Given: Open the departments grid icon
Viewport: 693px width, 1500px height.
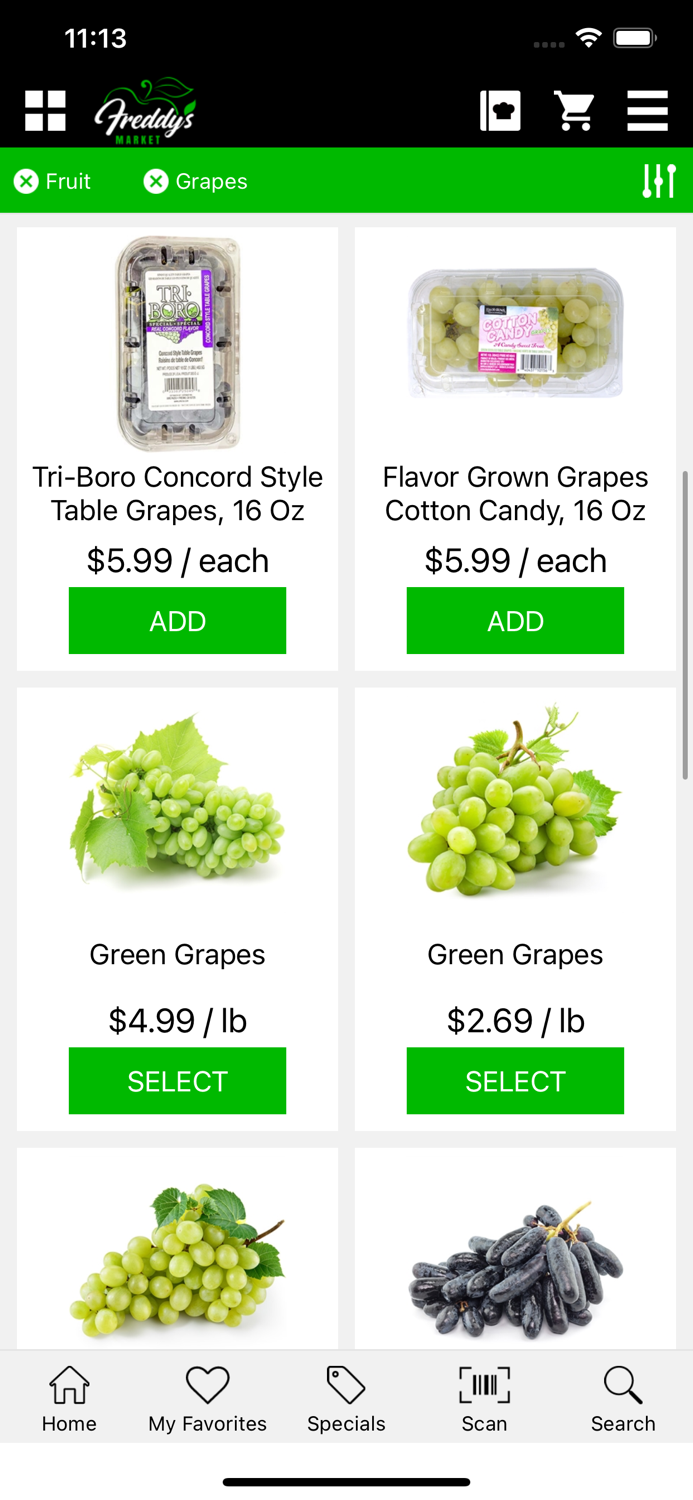Looking at the screenshot, I should (45, 111).
